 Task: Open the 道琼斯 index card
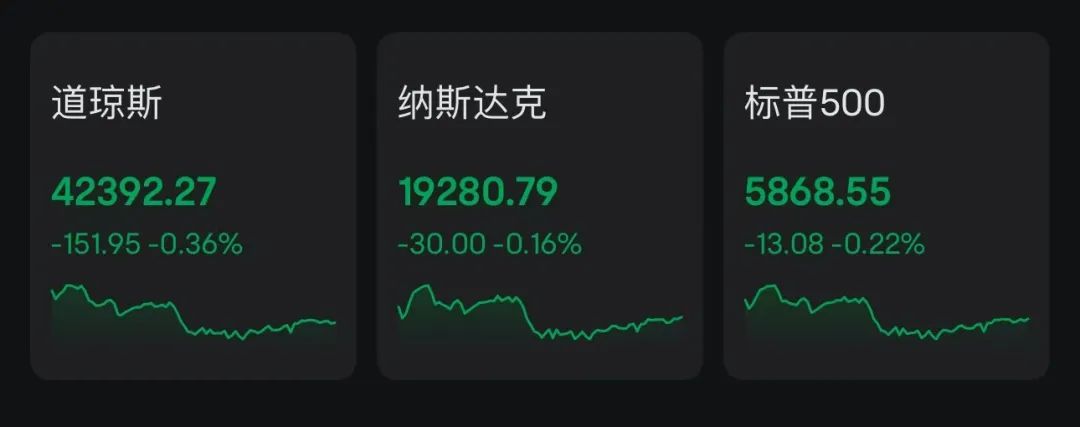(193, 206)
